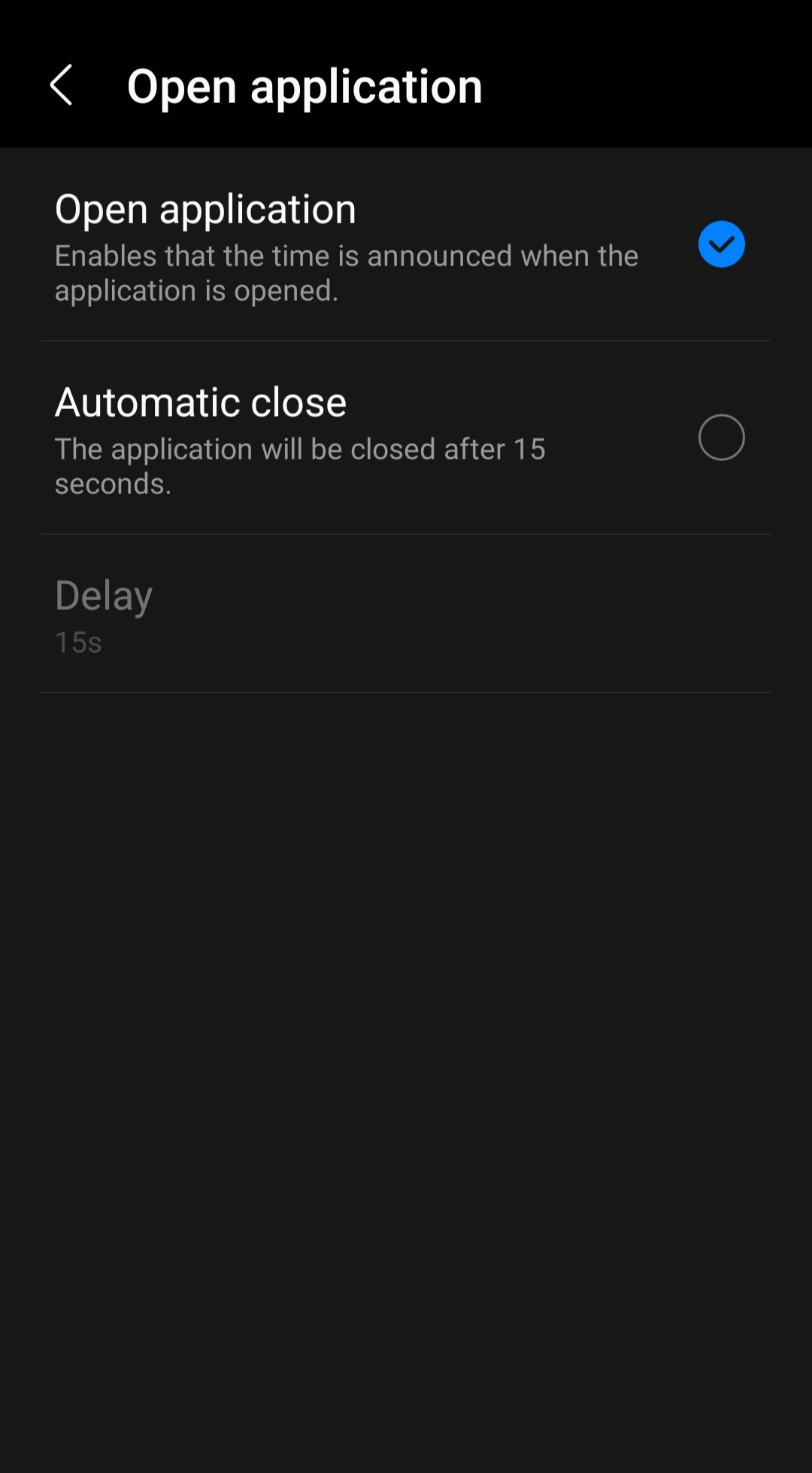Enable Automatic close checkbox
The image size is (812, 1473).
tap(721, 438)
